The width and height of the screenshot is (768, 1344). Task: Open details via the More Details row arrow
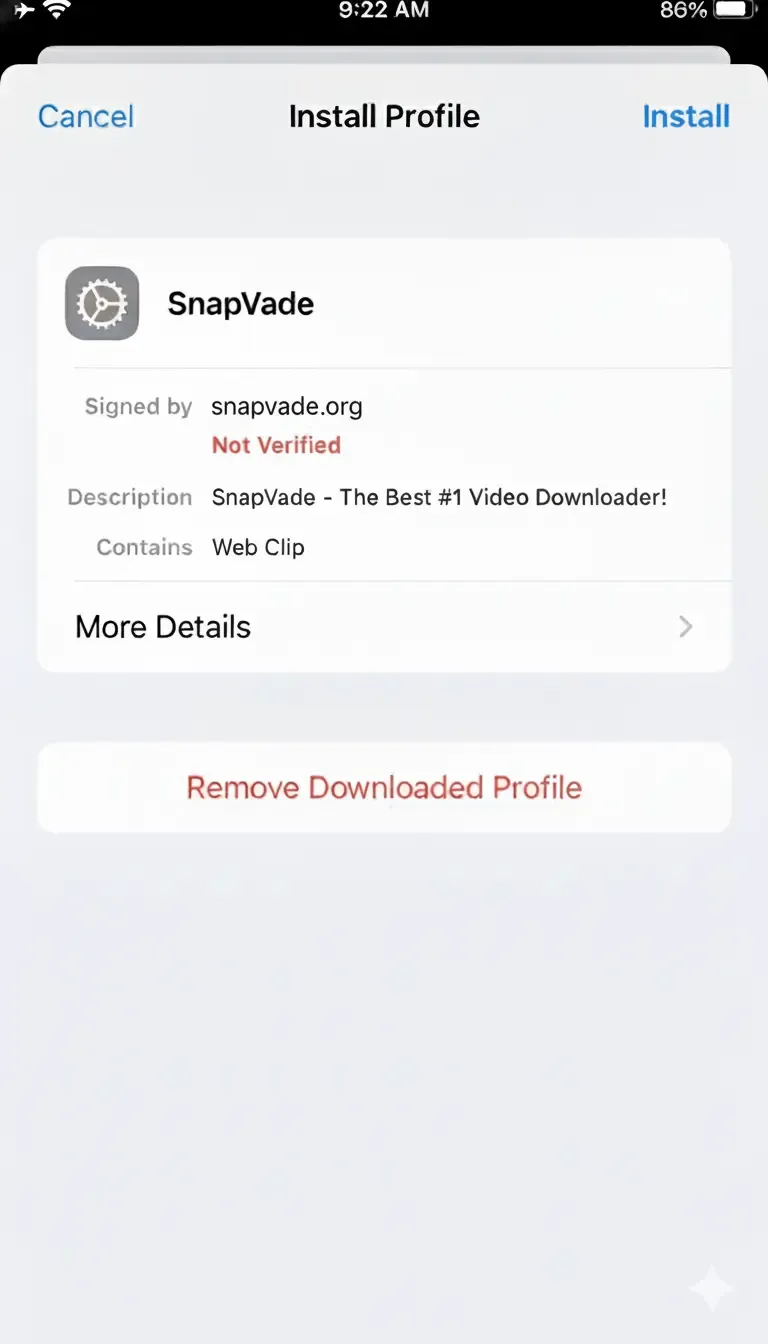[x=685, y=627]
